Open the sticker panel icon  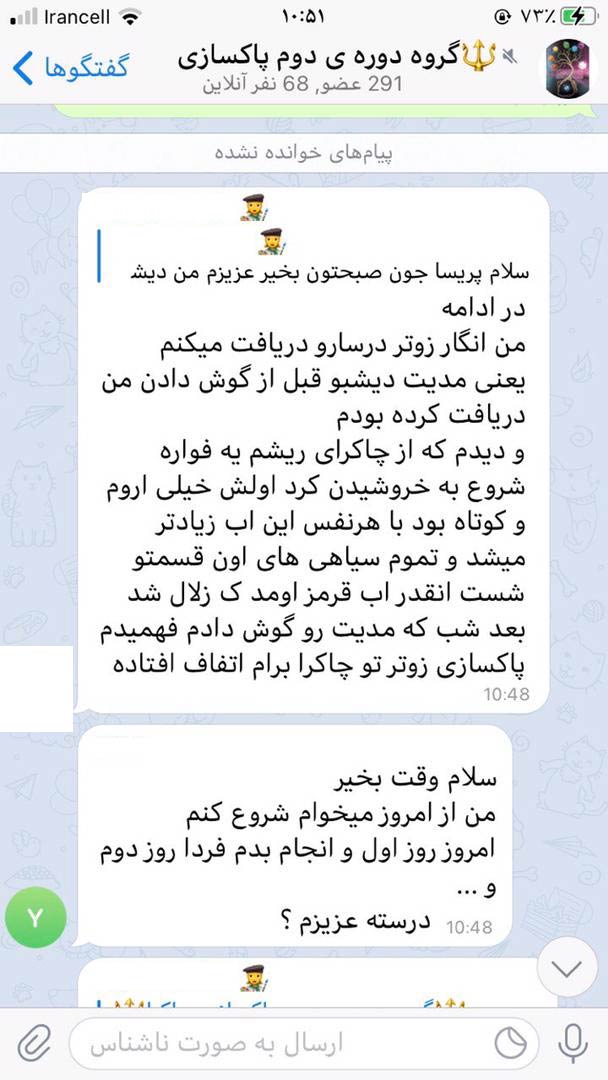pos(512,1044)
